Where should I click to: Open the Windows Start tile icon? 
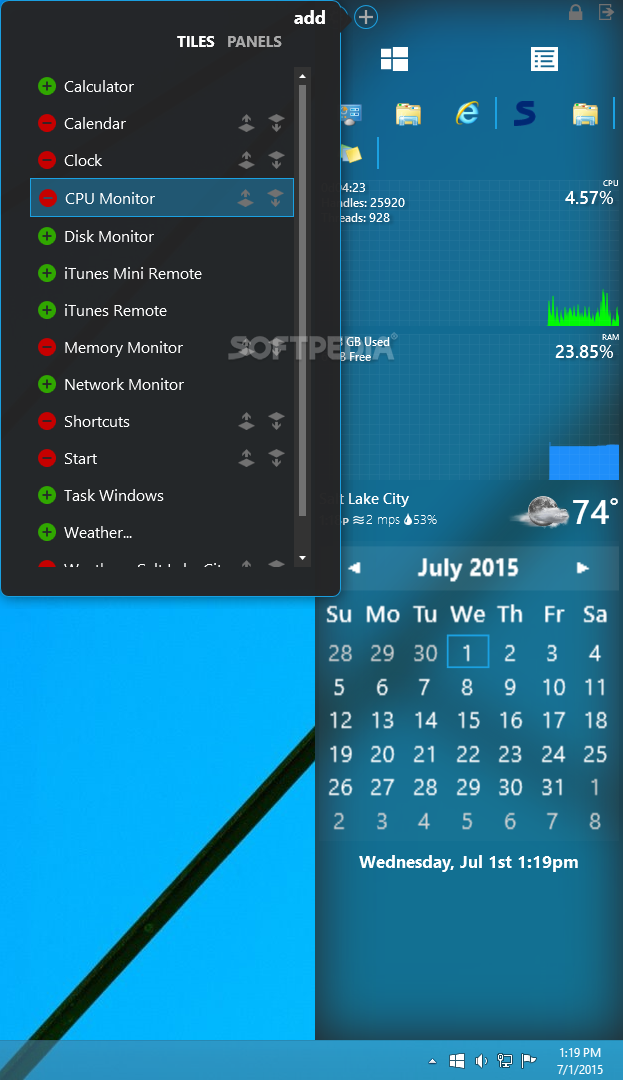tap(394, 59)
